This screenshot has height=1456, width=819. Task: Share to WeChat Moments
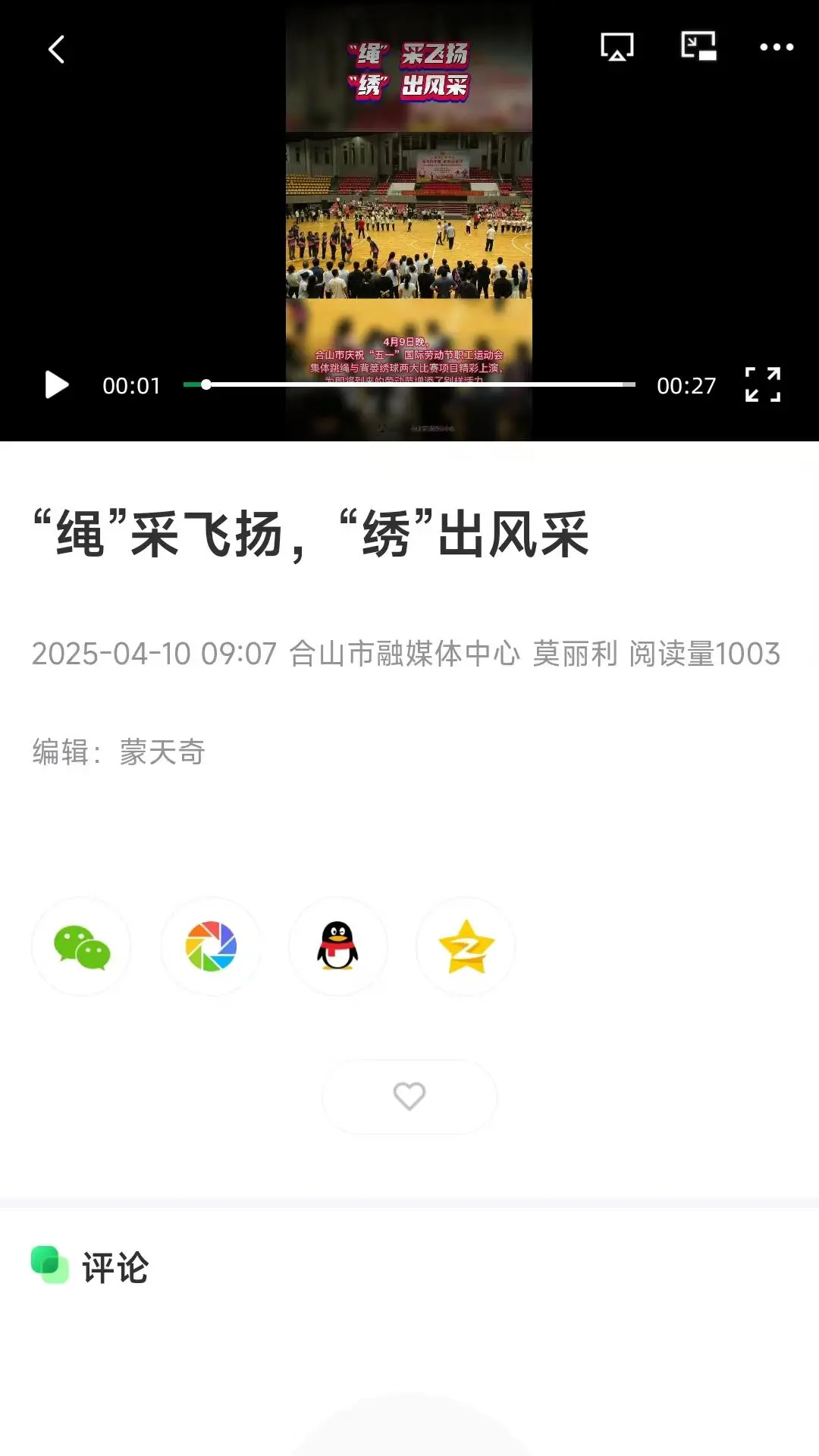coord(211,946)
